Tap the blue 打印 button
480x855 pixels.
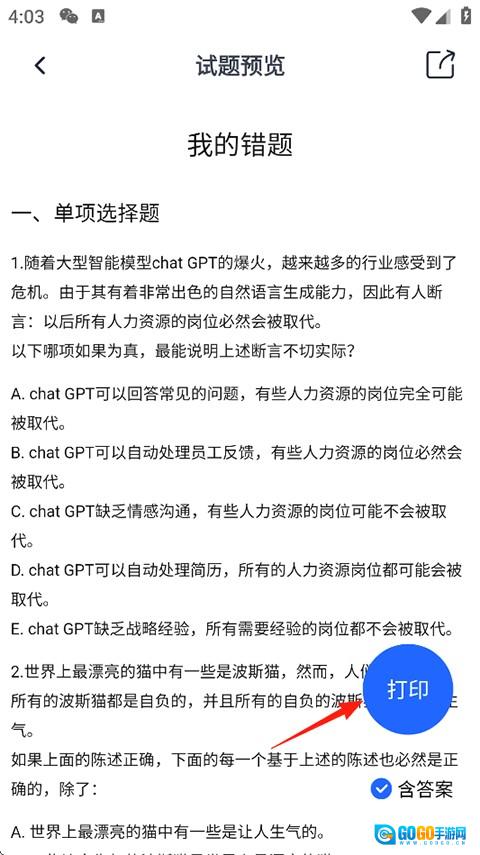tap(408, 689)
